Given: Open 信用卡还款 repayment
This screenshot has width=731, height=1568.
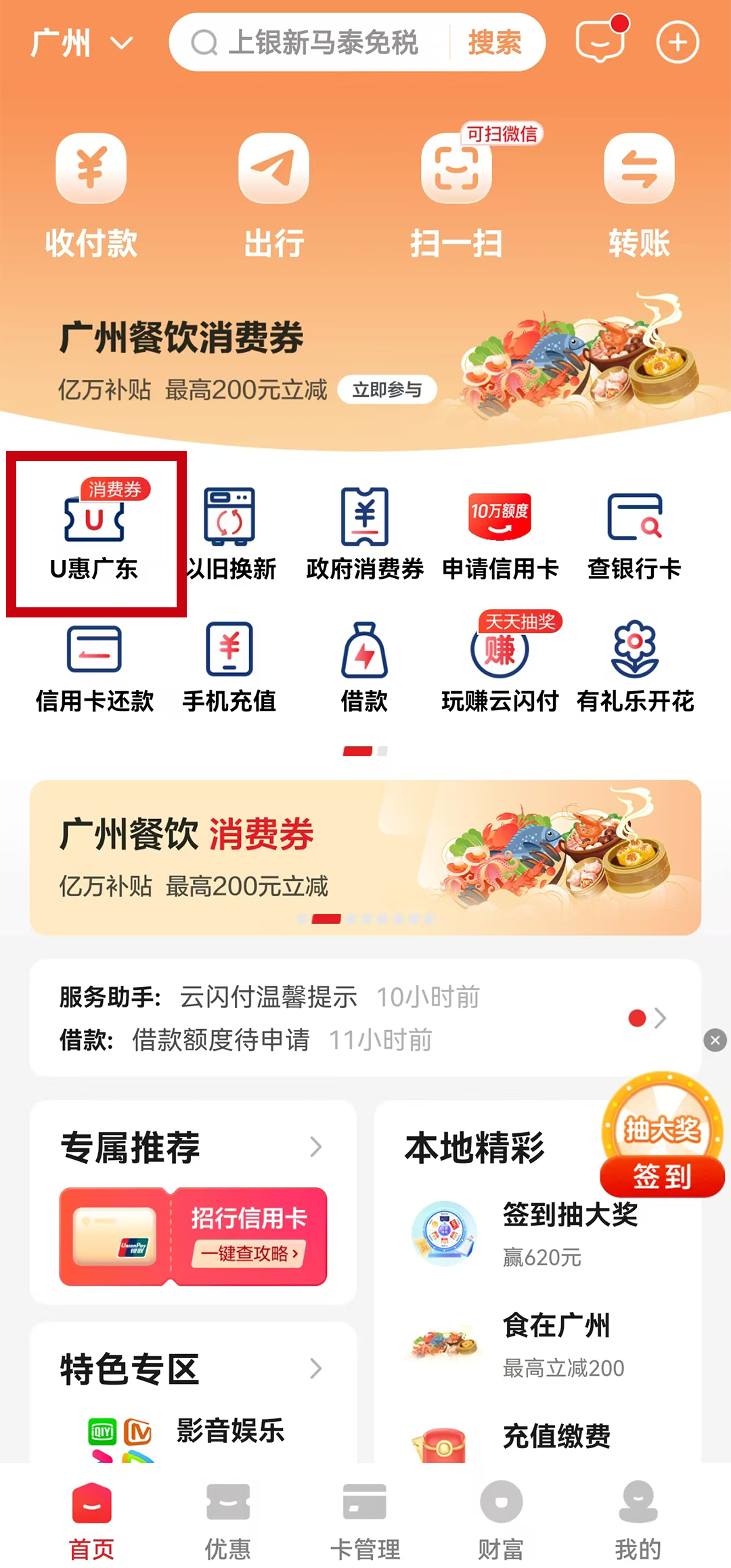Looking at the screenshot, I should pyautogui.click(x=95, y=667).
